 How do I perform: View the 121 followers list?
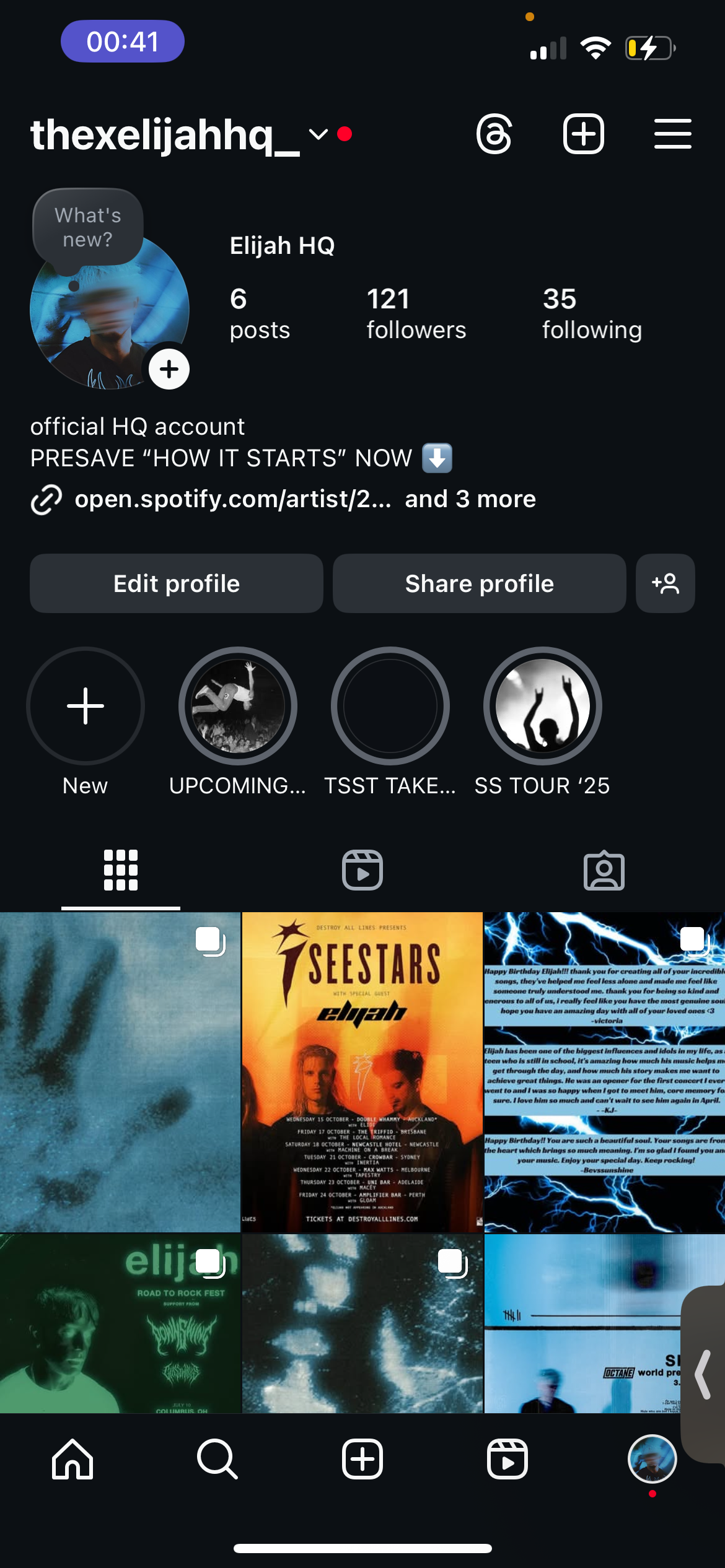416,314
